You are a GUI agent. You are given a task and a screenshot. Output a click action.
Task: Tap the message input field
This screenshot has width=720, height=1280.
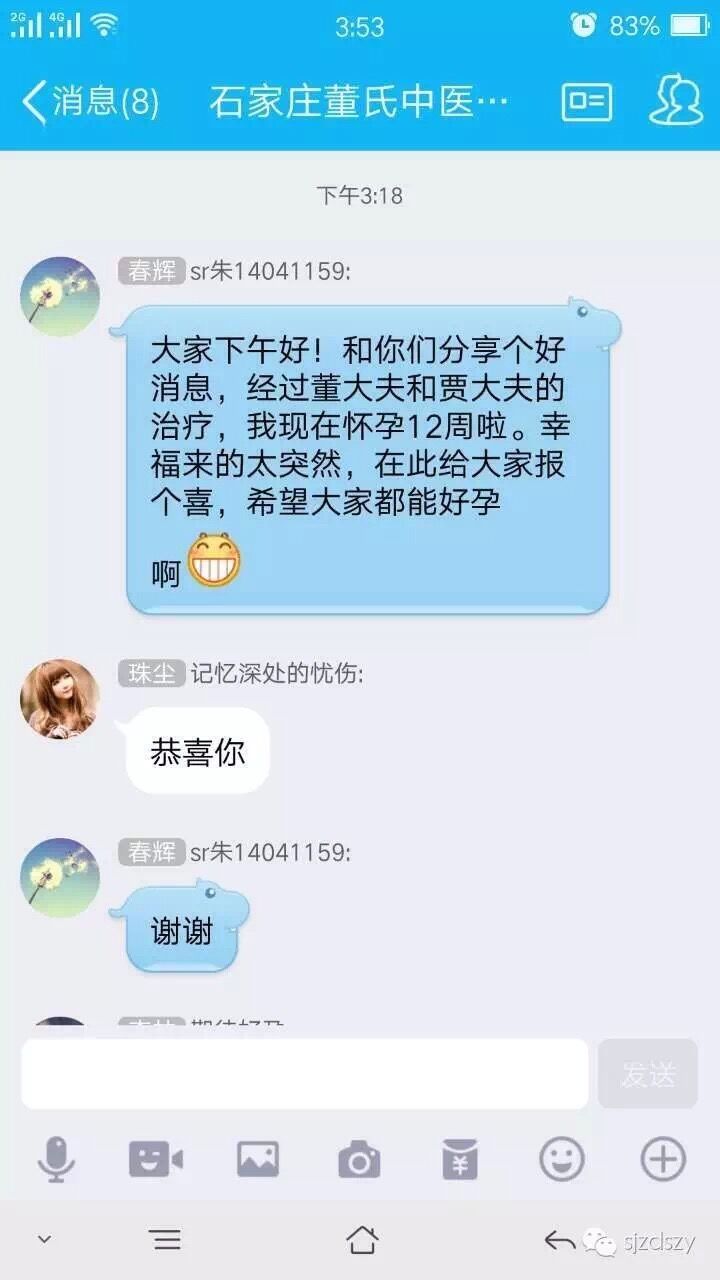304,1074
